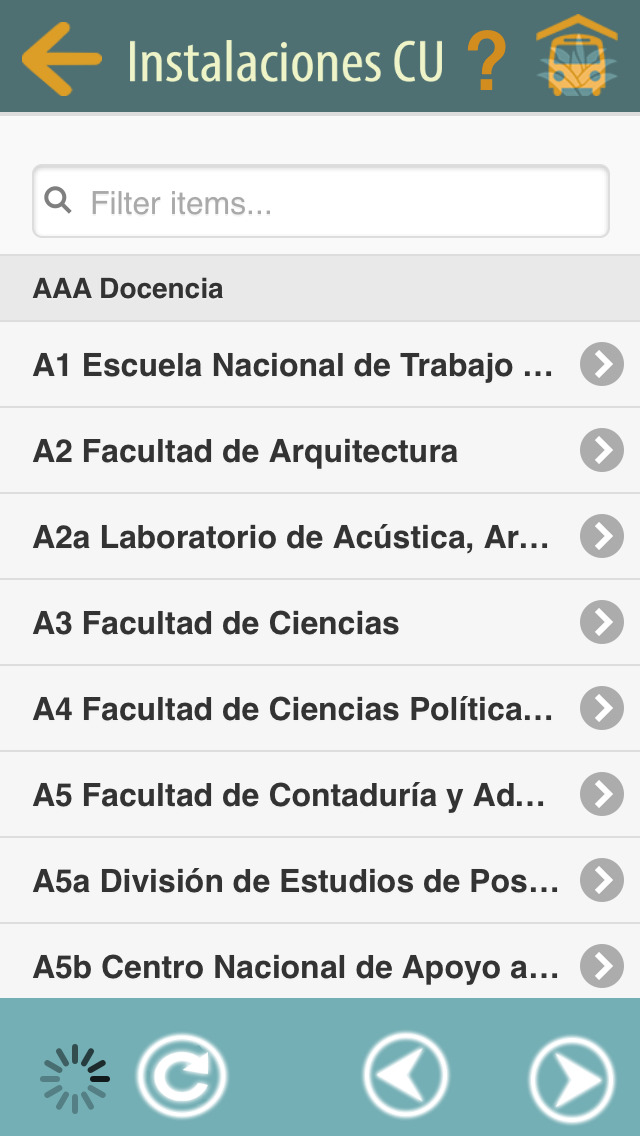Tap the previous page arrow button
This screenshot has height=1136, width=640.
click(406, 1077)
